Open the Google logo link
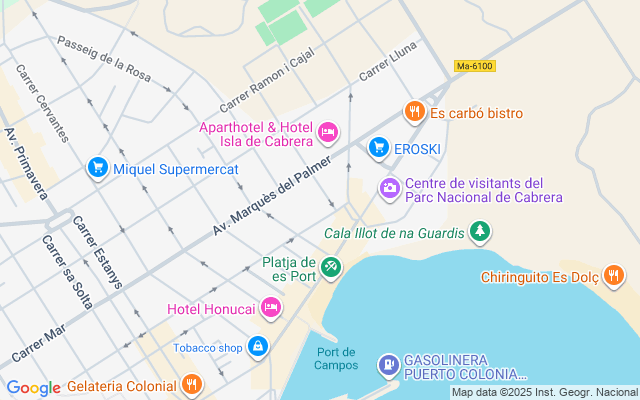This screenshot has height=400, width=640. 33,387
